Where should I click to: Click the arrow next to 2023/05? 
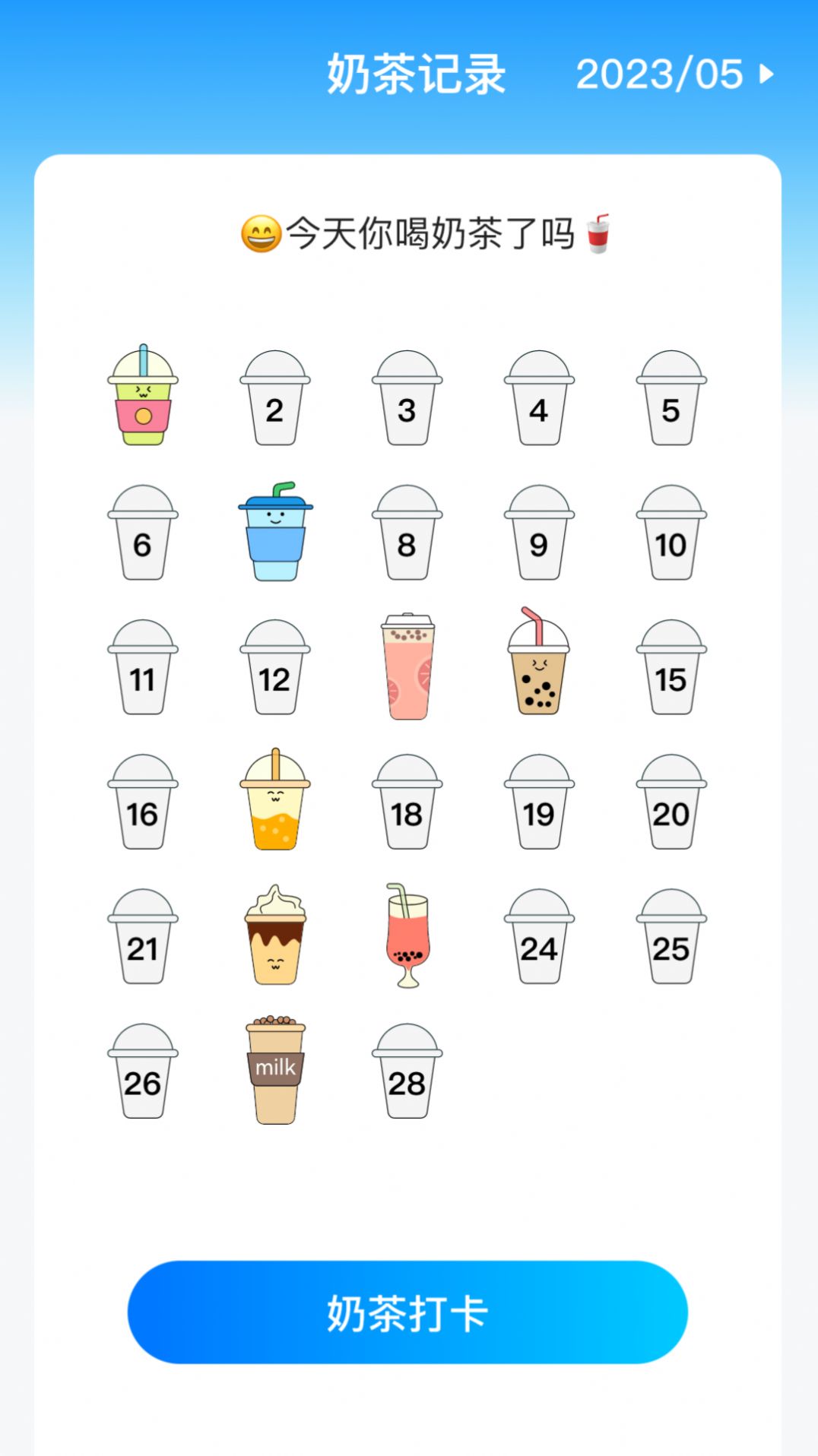[764, 75]
